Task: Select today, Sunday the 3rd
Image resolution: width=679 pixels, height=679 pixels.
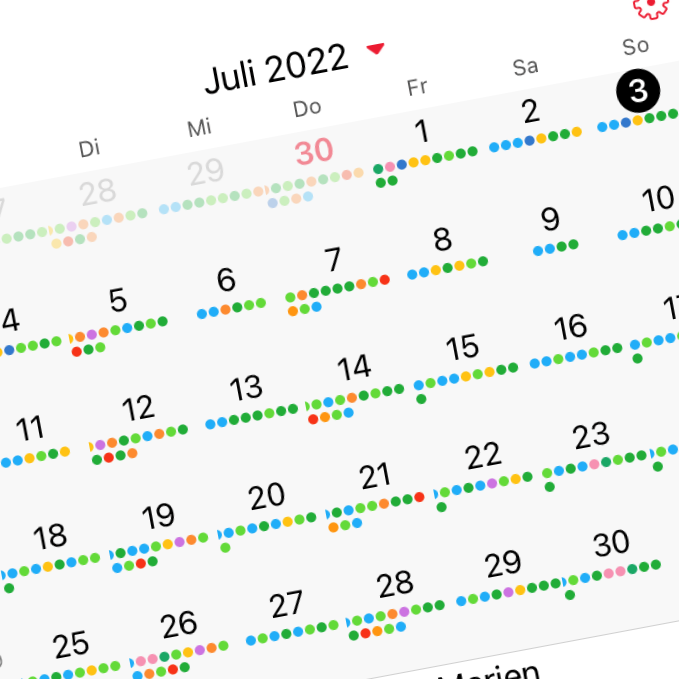Action: click(x=637, y=91)
